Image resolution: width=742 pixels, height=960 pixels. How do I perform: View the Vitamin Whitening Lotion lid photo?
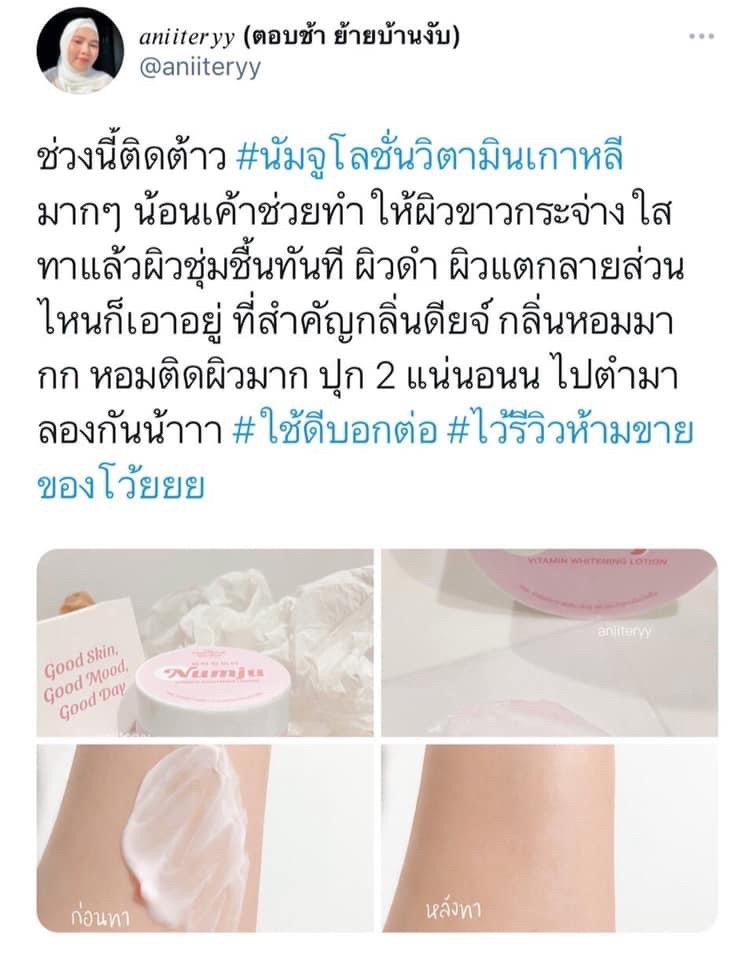point(550,642)
